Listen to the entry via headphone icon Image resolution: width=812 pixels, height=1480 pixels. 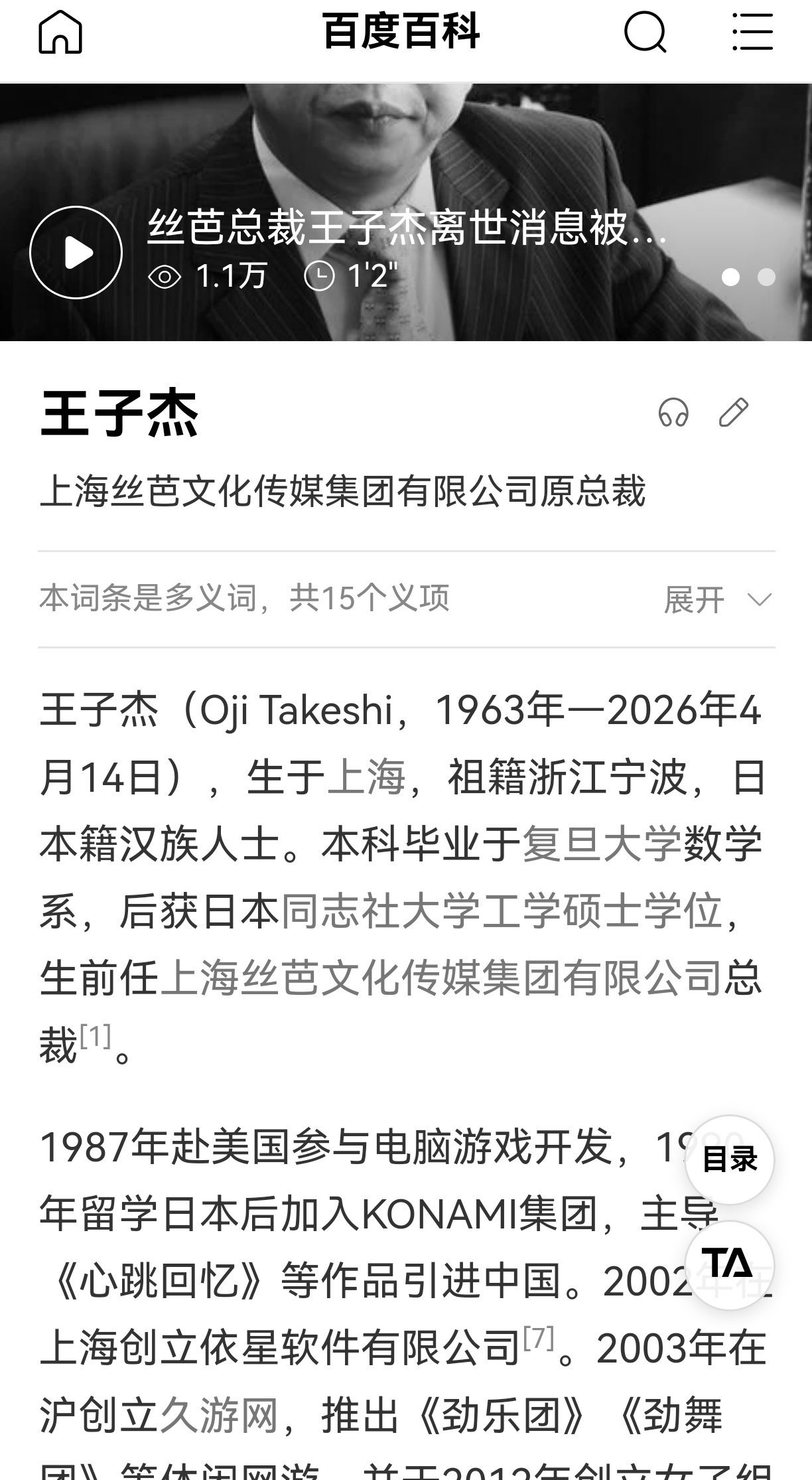tap(673, 412)
